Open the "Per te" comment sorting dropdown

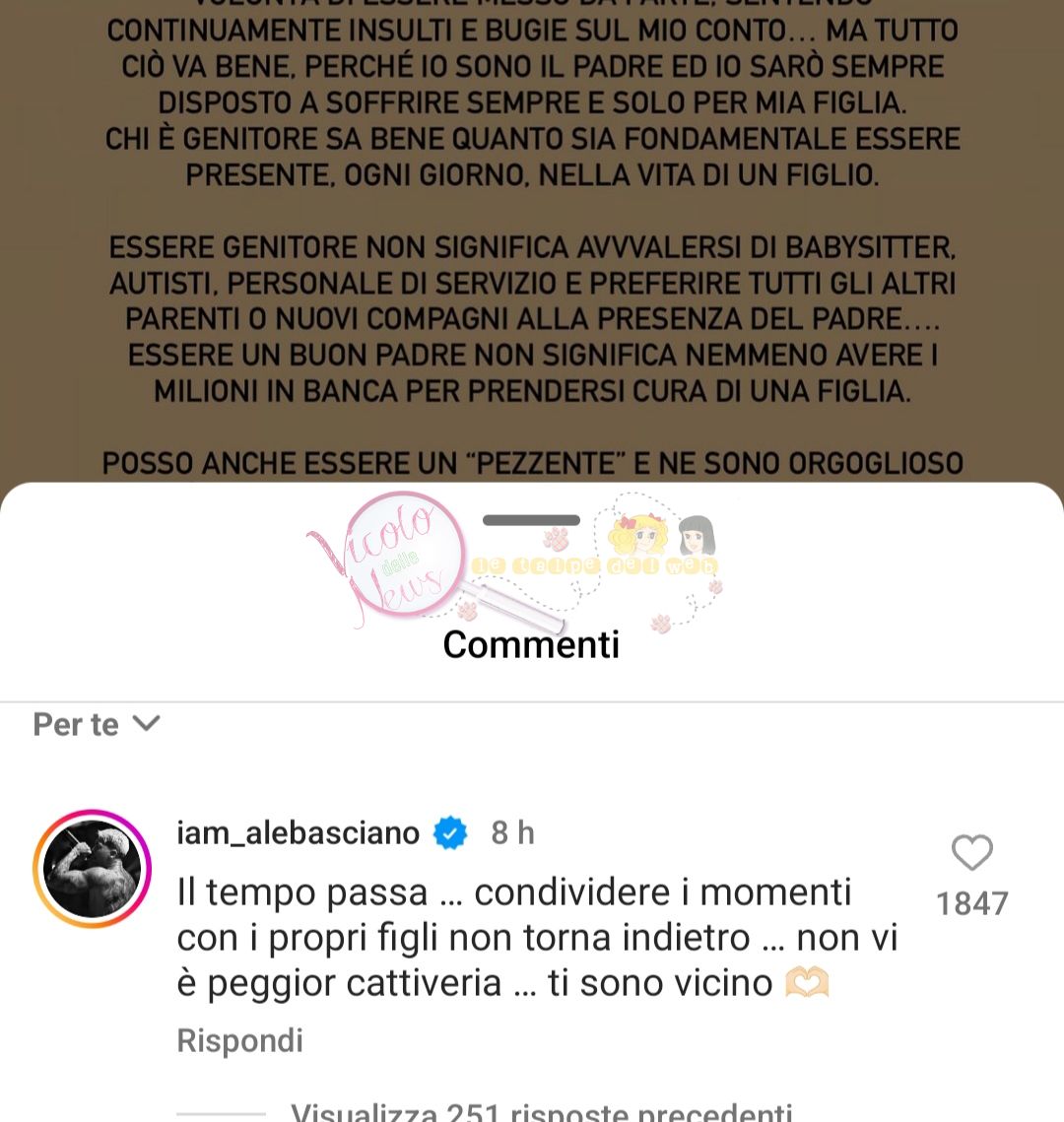(96, 725)
